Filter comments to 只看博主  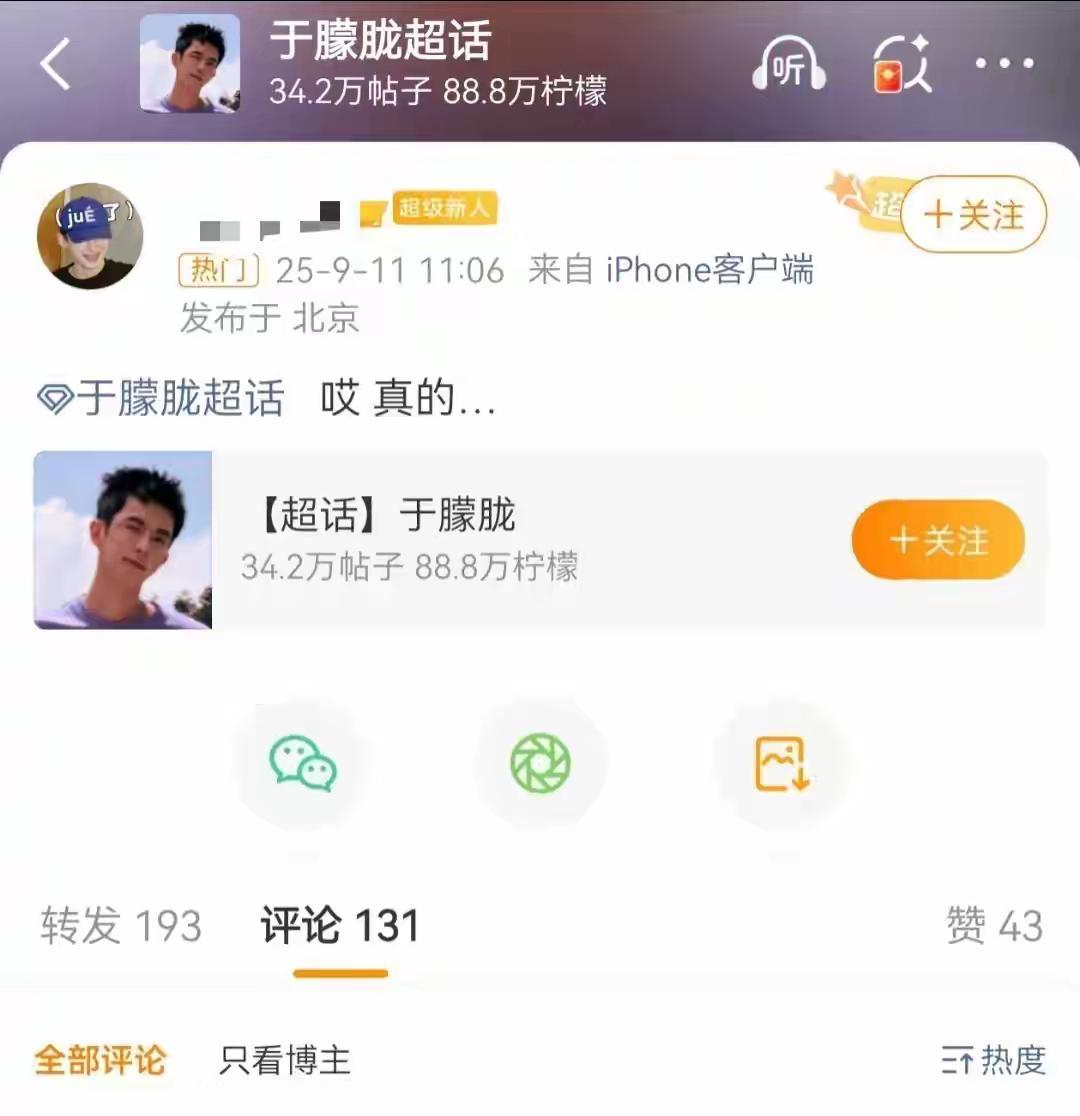point(285,1060)
